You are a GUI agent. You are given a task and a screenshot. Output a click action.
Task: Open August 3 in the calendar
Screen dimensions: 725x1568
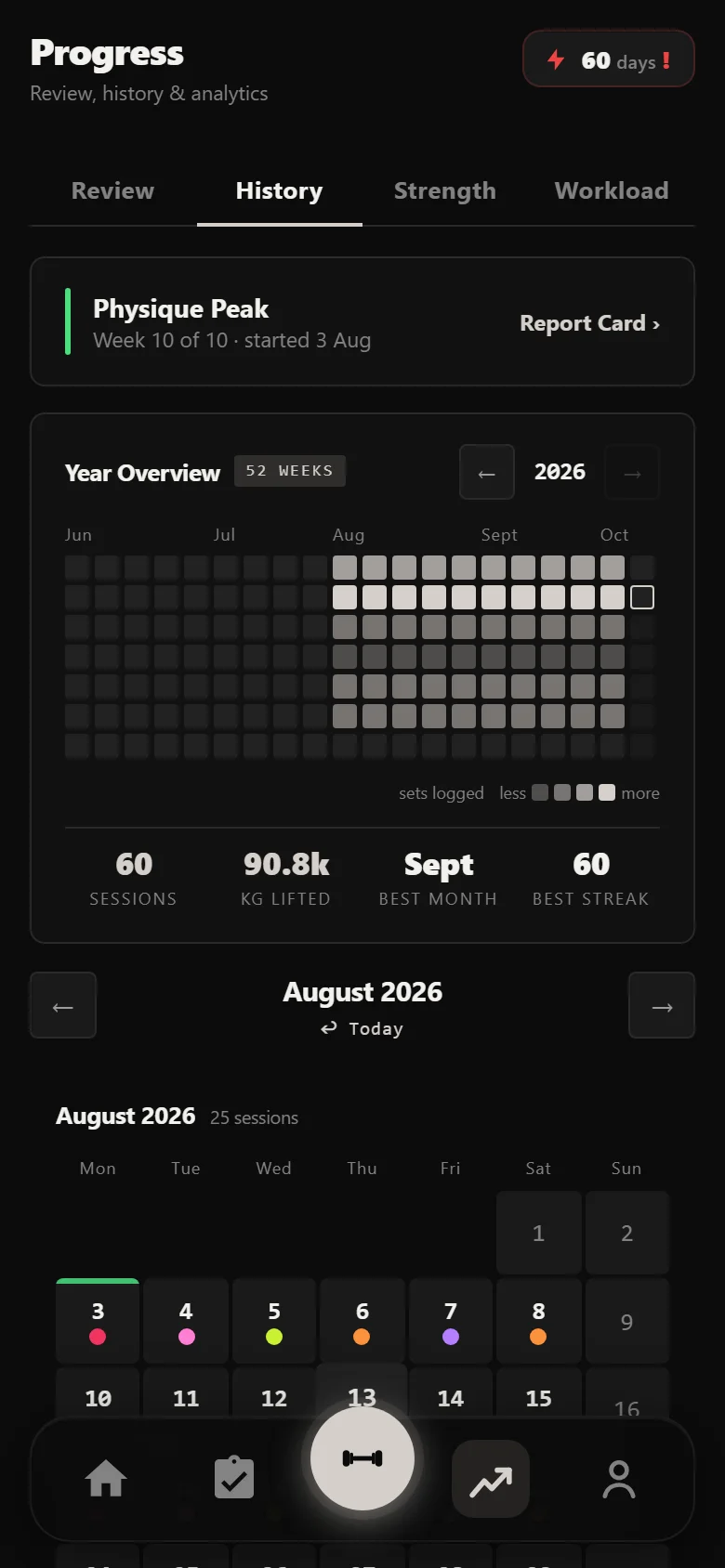coord(98,1321)
